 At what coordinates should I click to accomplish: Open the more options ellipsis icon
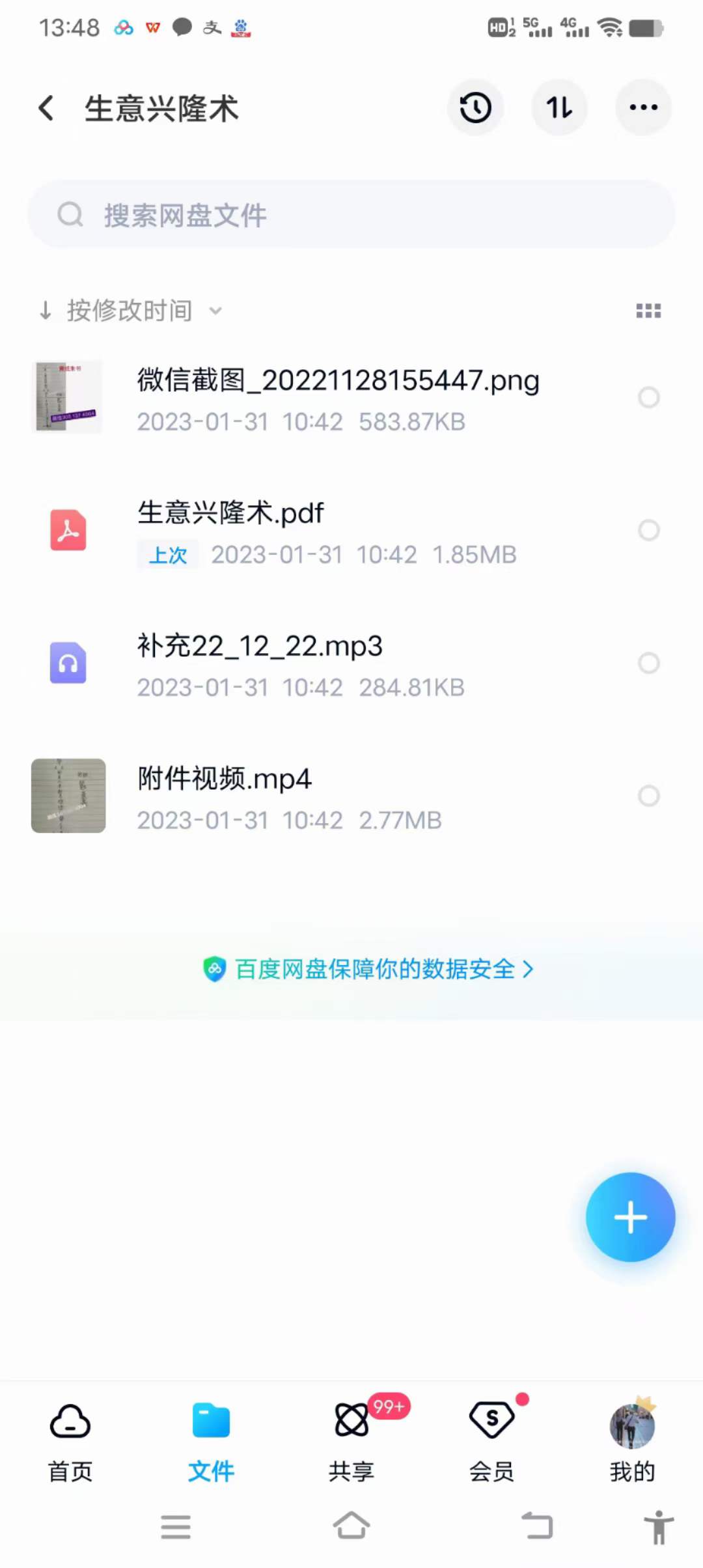pyautogui.click(x=642, y=107)
